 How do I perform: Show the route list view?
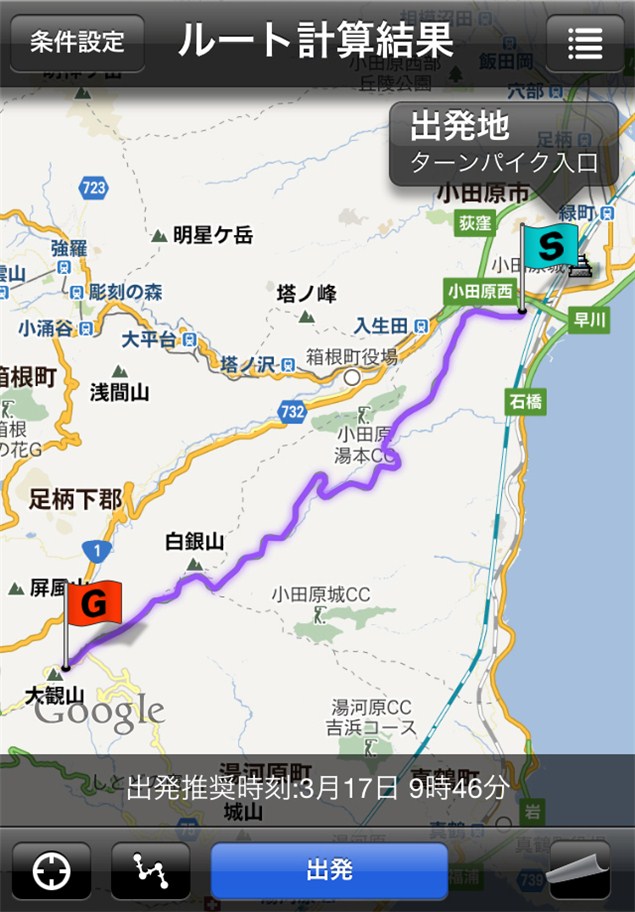click(584, 43)
